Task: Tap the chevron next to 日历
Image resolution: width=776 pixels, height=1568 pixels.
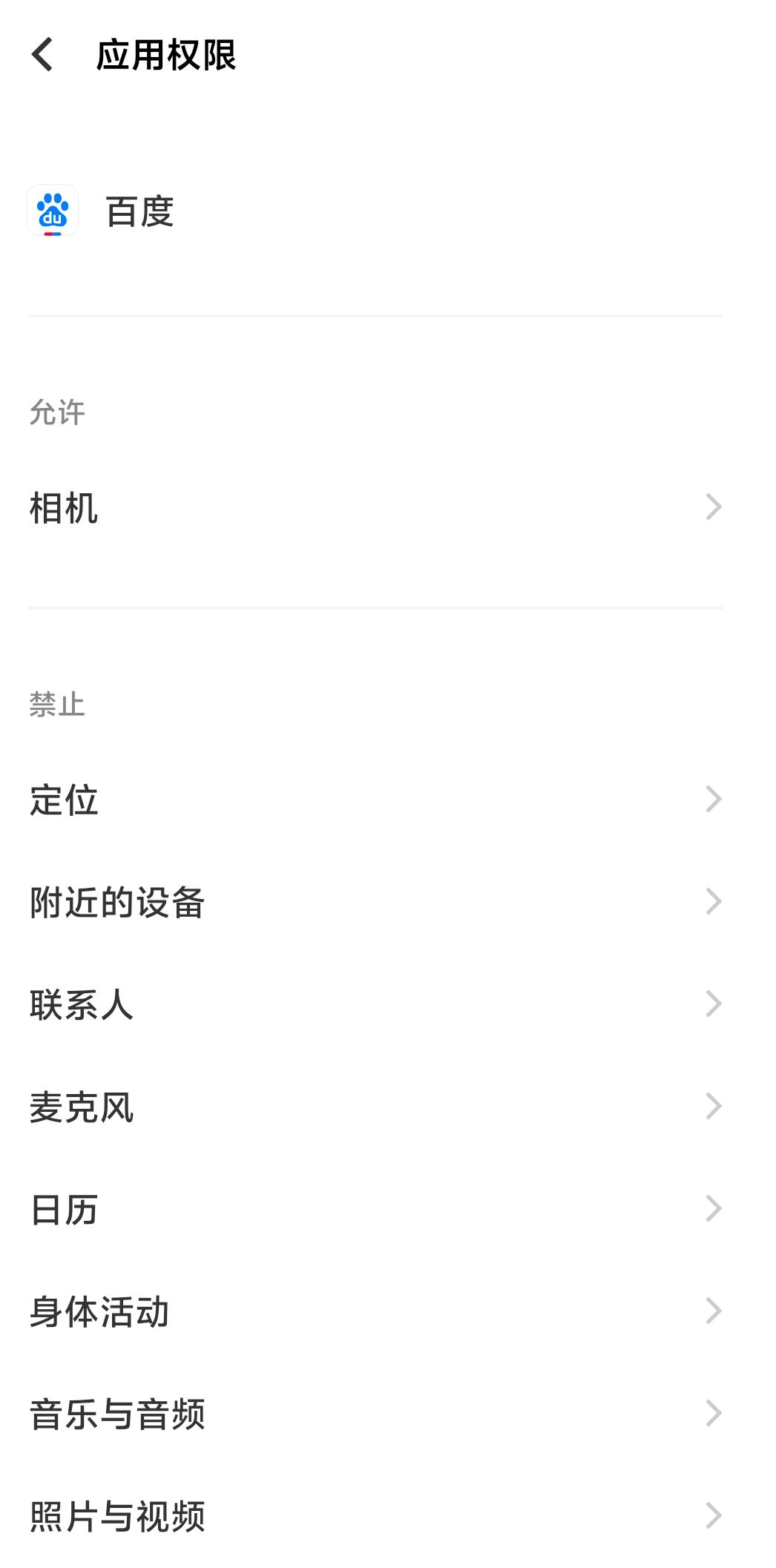Action: click(x=713, y=1209)
